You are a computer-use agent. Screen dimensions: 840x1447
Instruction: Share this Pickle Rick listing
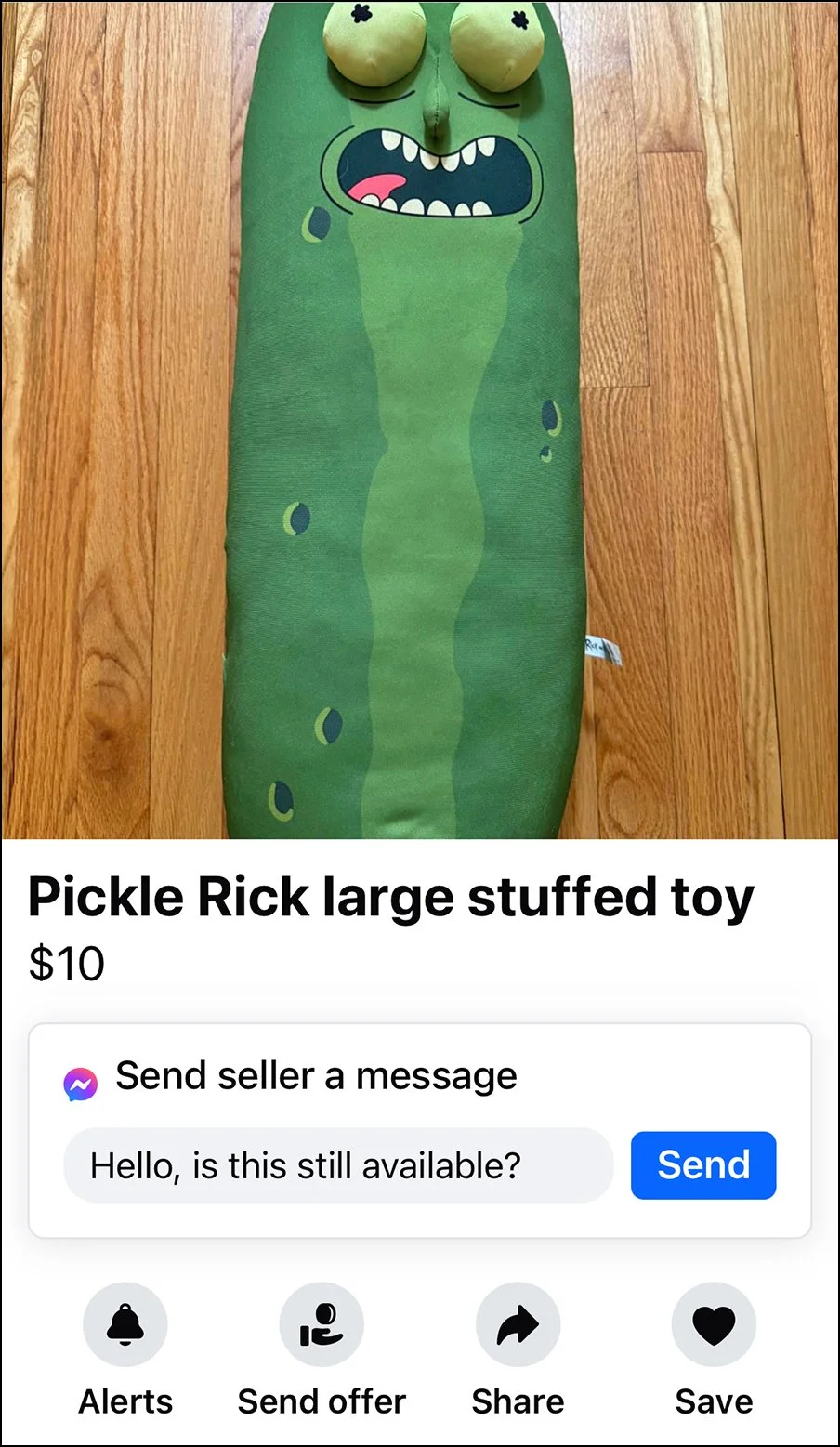coord(518,1325)
